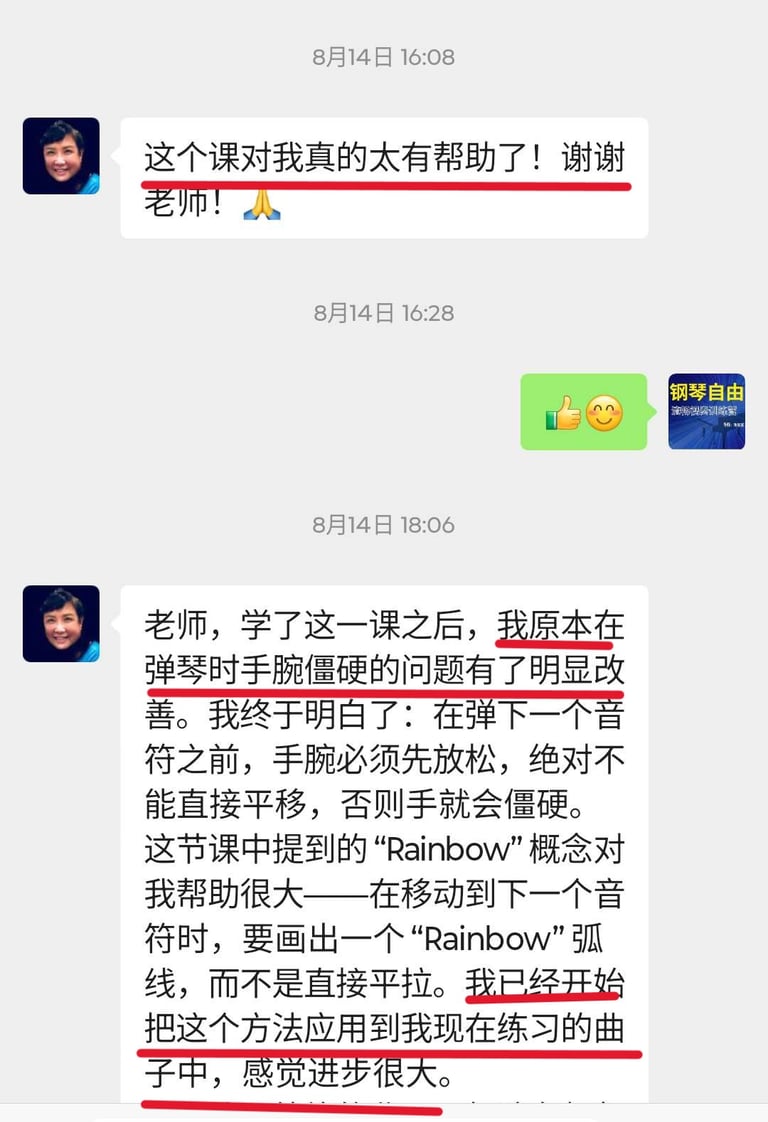Open sender's avatar beside the 16:08 message
768x1122 pixels.
pos(62,156)
